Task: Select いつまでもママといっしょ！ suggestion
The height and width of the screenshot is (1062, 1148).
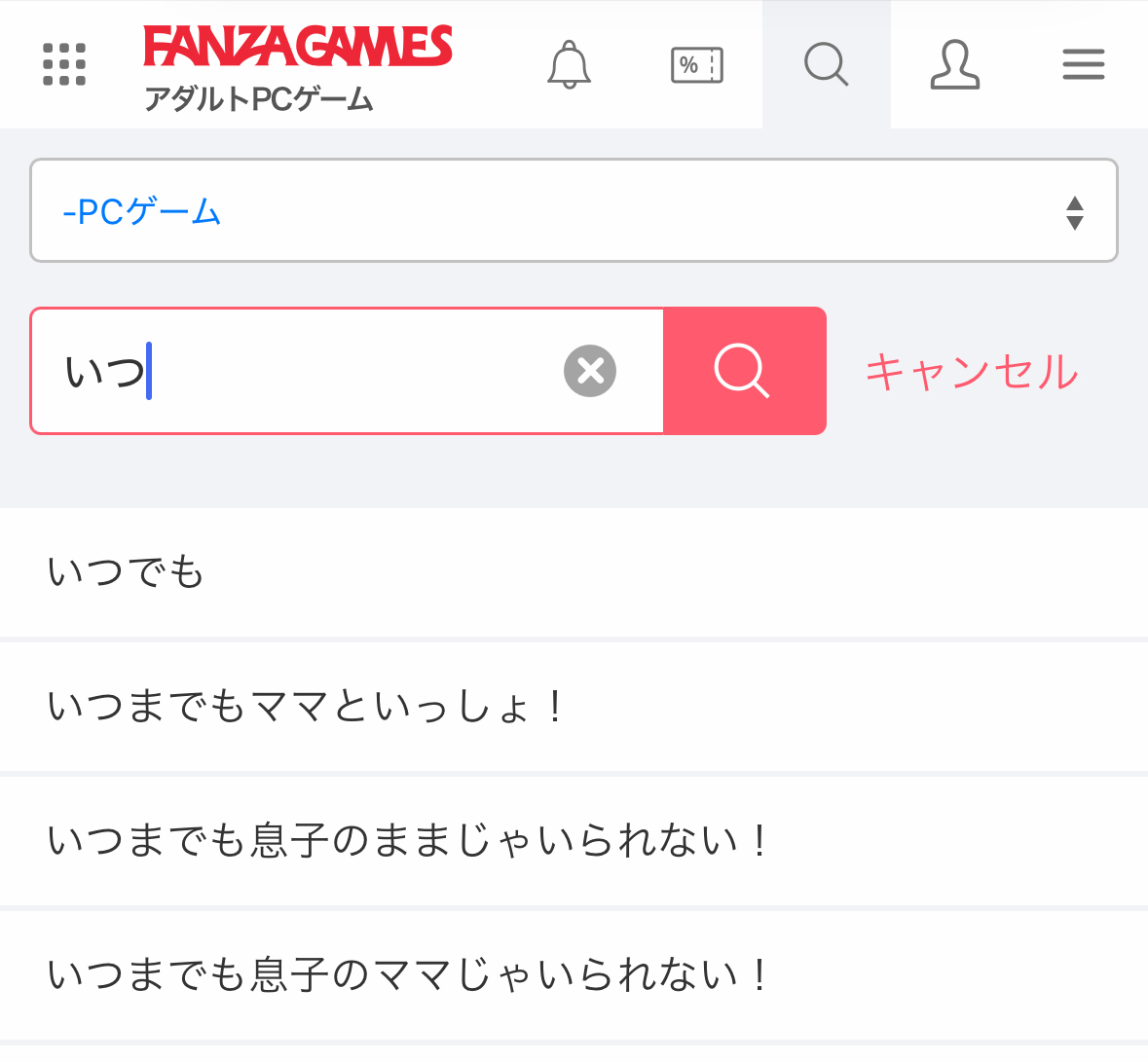Action: tap(574, 706)
